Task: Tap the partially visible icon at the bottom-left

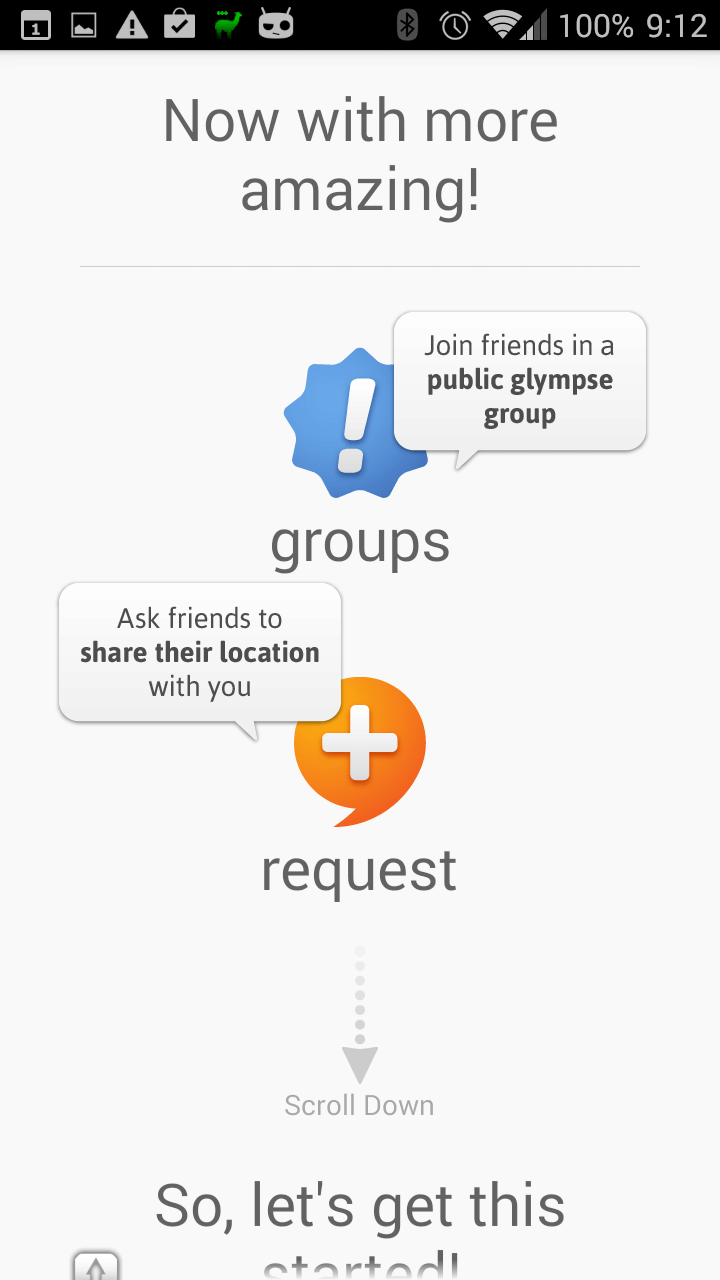Action: point(96,1265)
